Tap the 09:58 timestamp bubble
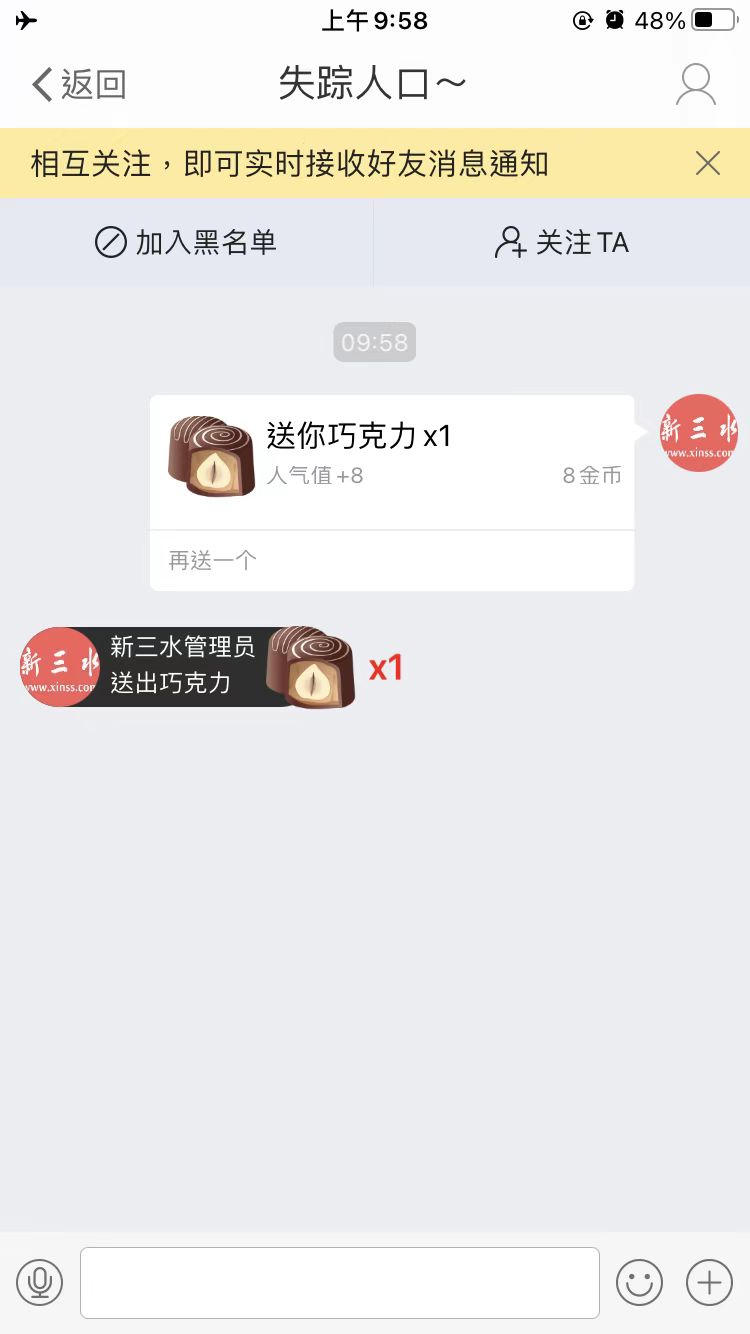The height and width of the screenshot is (1334, 750). 374,342
